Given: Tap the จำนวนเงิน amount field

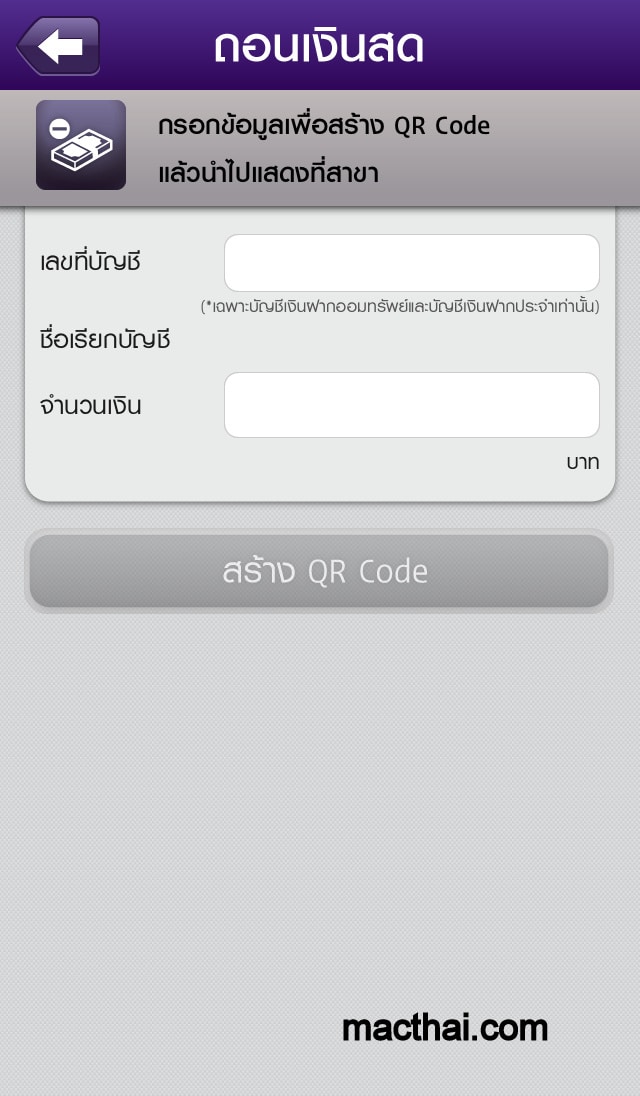Looking at the screenshot, I should (x=412, y=405).
